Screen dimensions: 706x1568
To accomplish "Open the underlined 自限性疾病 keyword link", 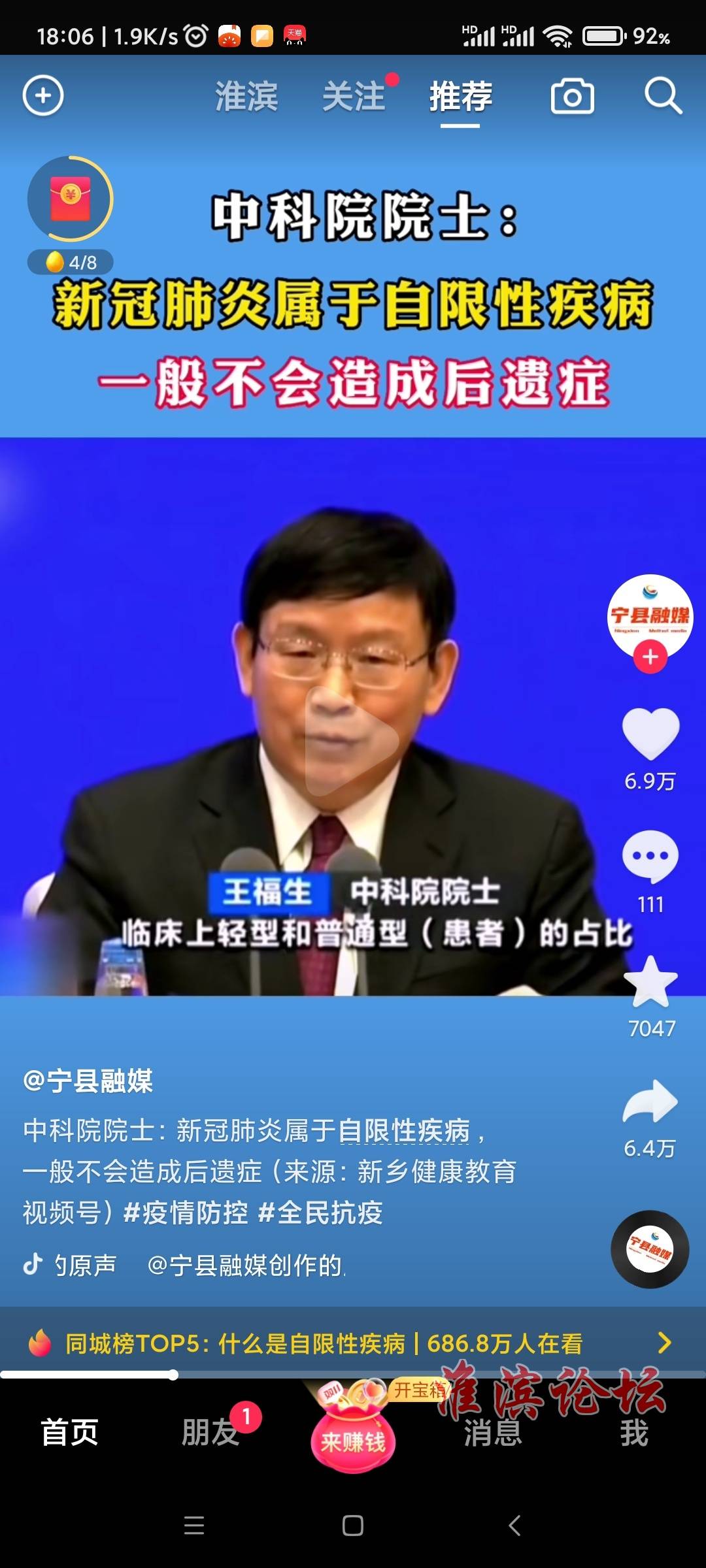I will pyautogui.click(x=405, y=1130).
